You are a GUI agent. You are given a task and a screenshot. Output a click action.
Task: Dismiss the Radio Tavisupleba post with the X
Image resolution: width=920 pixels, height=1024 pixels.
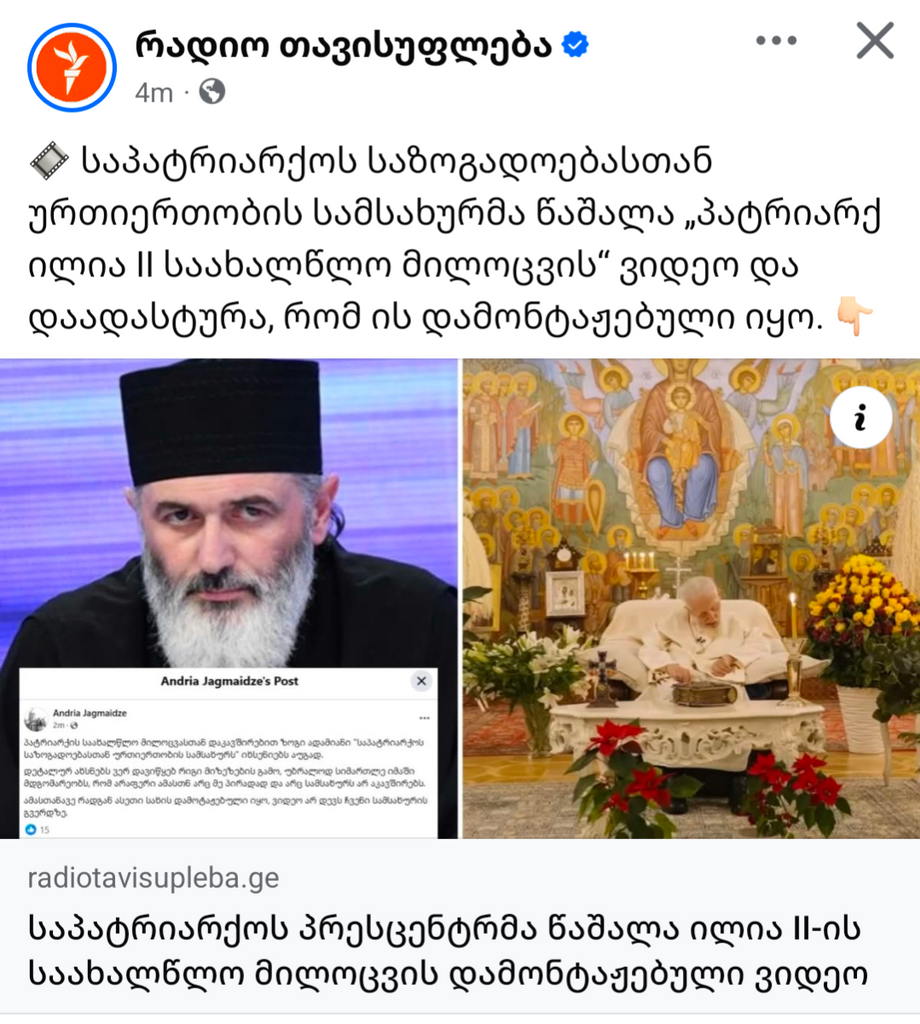[x=876, y=40]
